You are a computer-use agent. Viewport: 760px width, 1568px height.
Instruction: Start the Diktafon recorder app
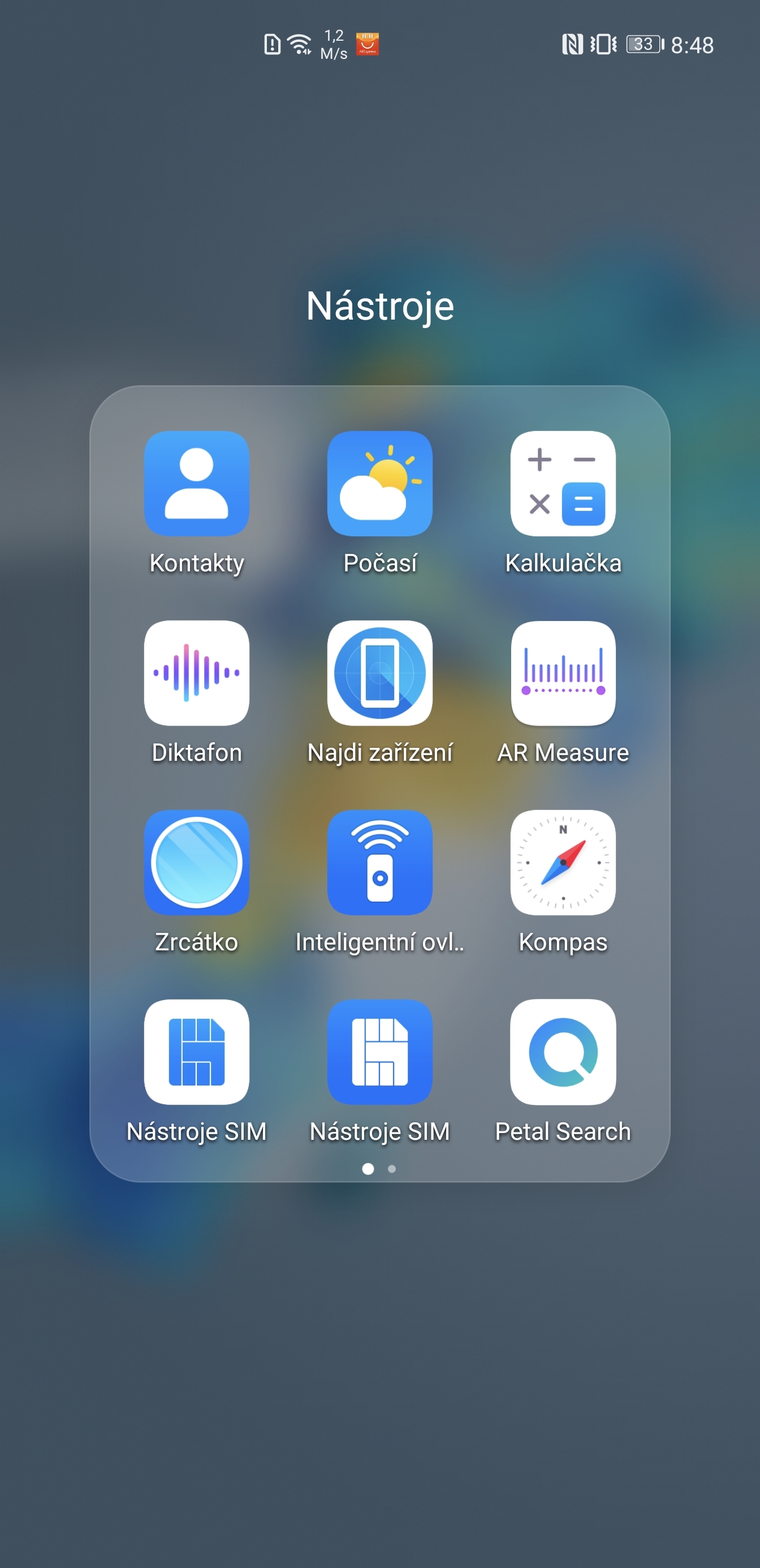pos(197,673)
